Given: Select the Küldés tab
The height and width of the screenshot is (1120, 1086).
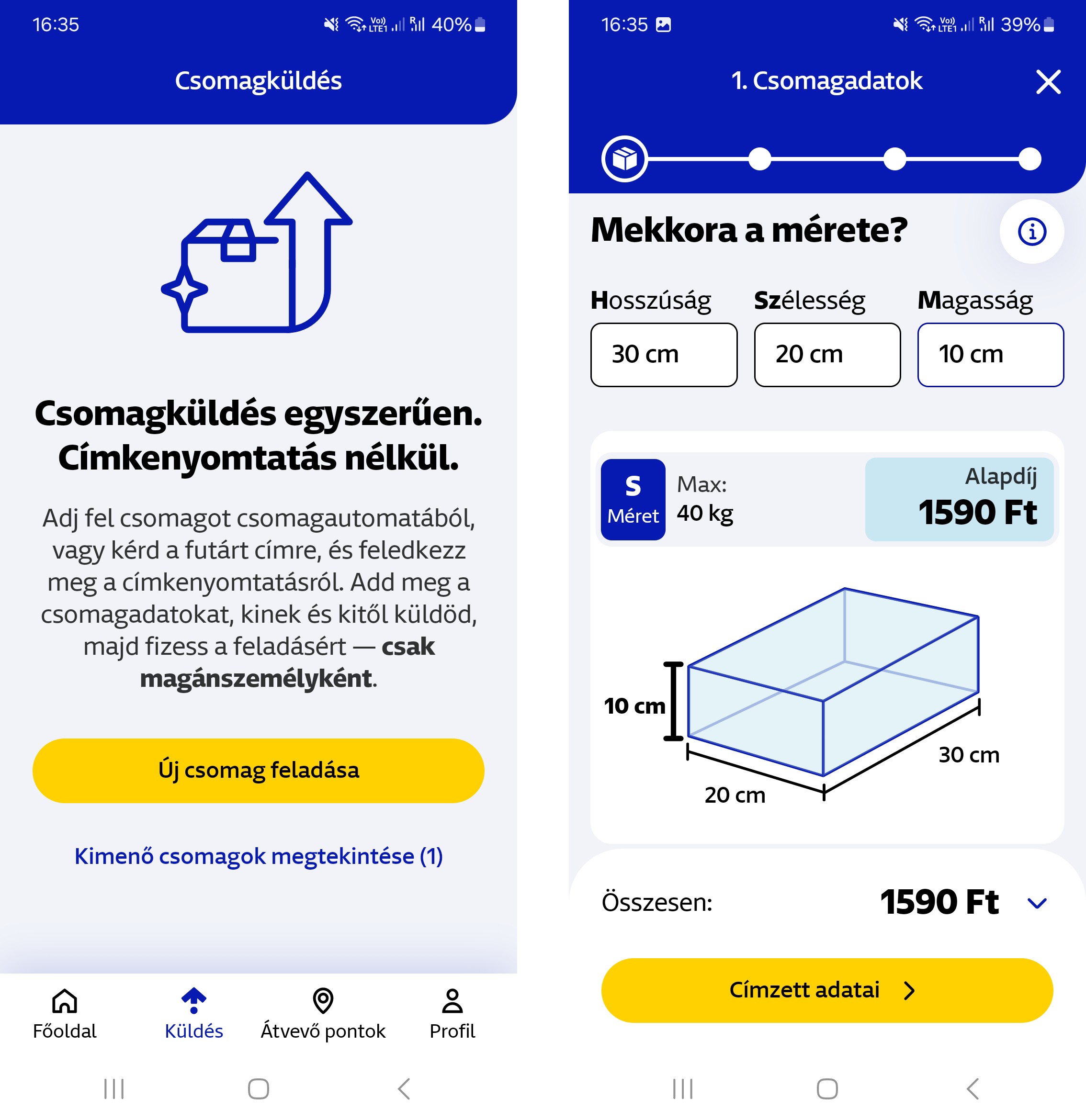Looking at the screenshot, I should [x=194, y=1013].
